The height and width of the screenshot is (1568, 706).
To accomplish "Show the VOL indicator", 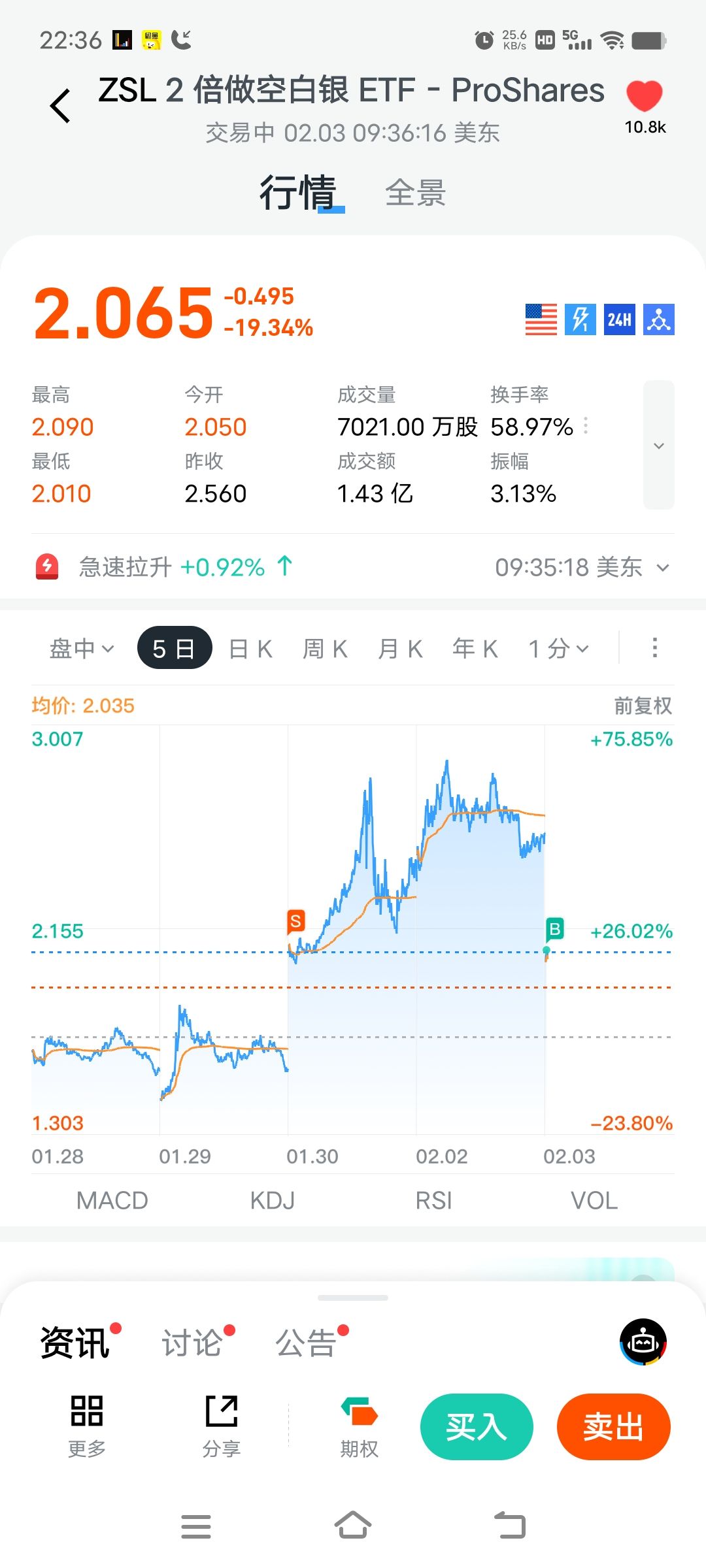I will pos(594,1201).
